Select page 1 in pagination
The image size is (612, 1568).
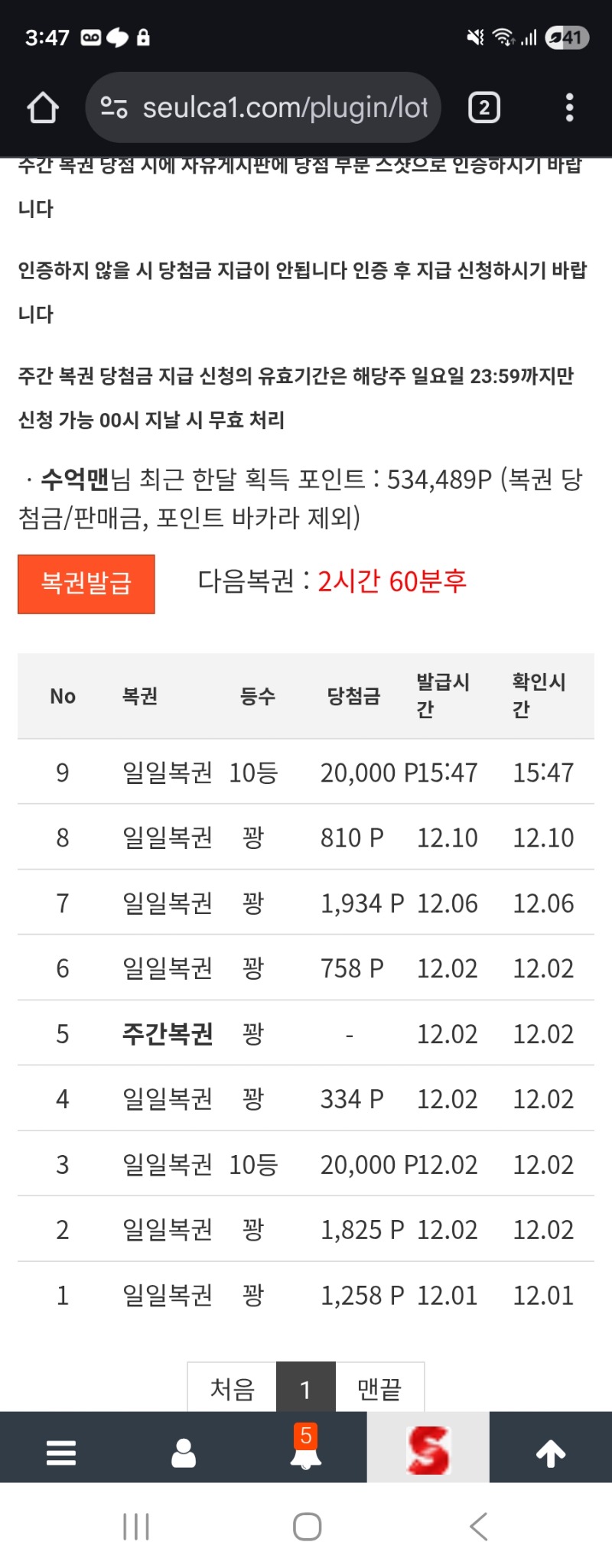click(x=305, y=1388)
